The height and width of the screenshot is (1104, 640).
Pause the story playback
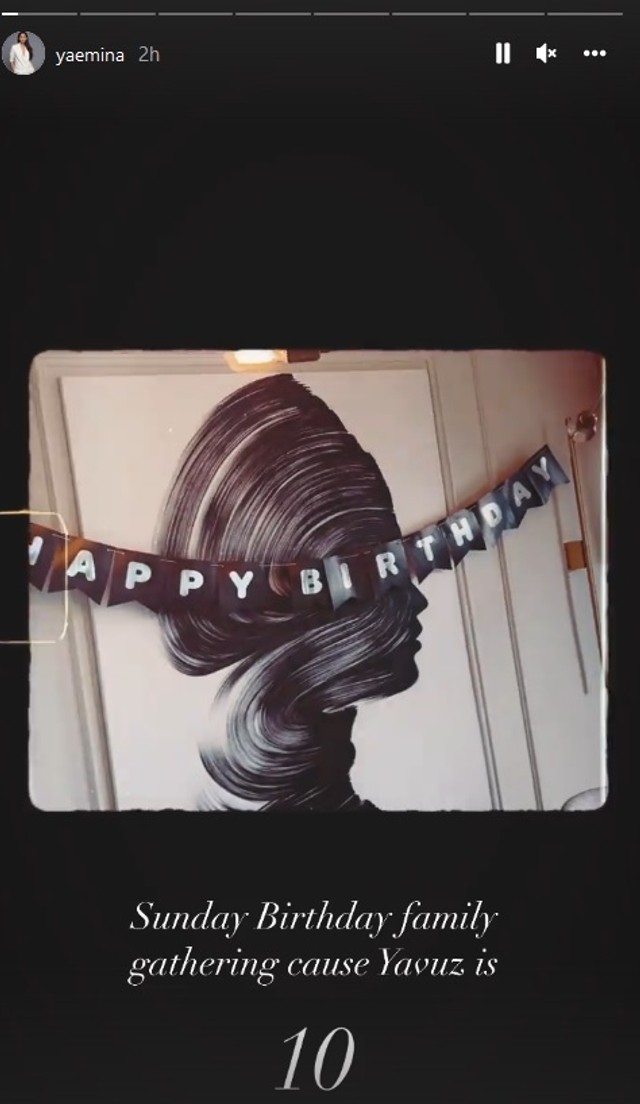click(x=503, y=53)
